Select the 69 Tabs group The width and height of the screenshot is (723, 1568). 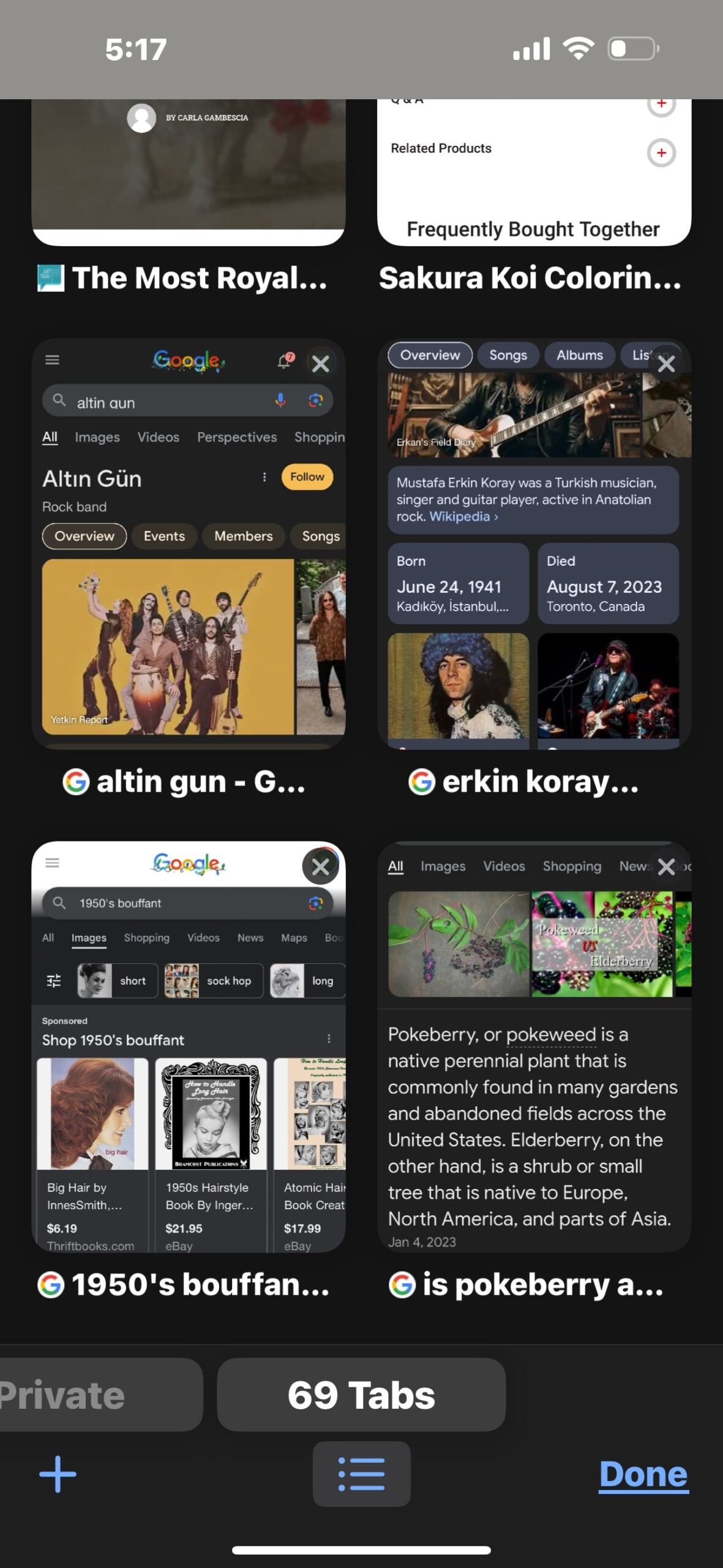pyautogui.click(x=361, y=1395)
